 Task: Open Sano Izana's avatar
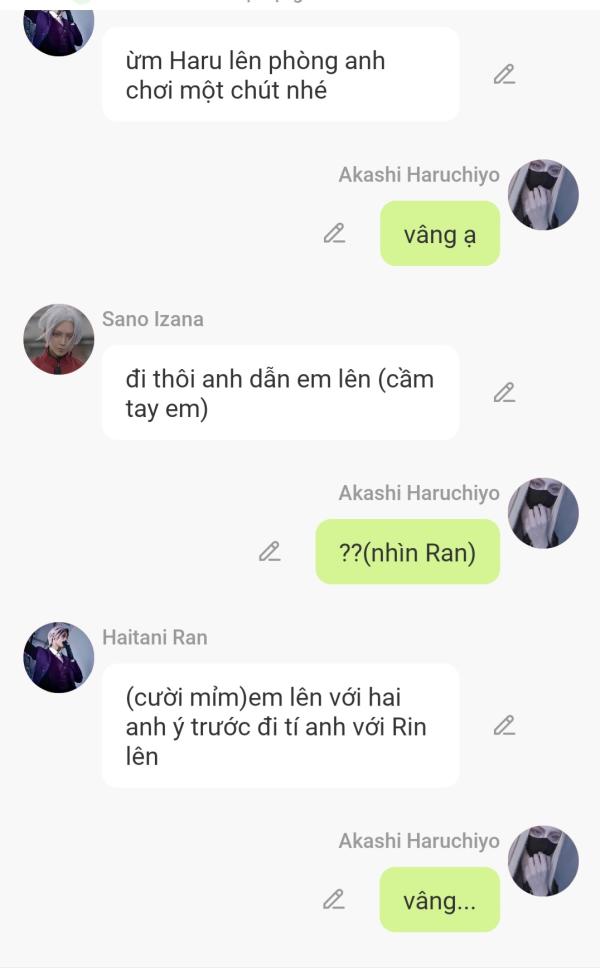click(58, 339)
